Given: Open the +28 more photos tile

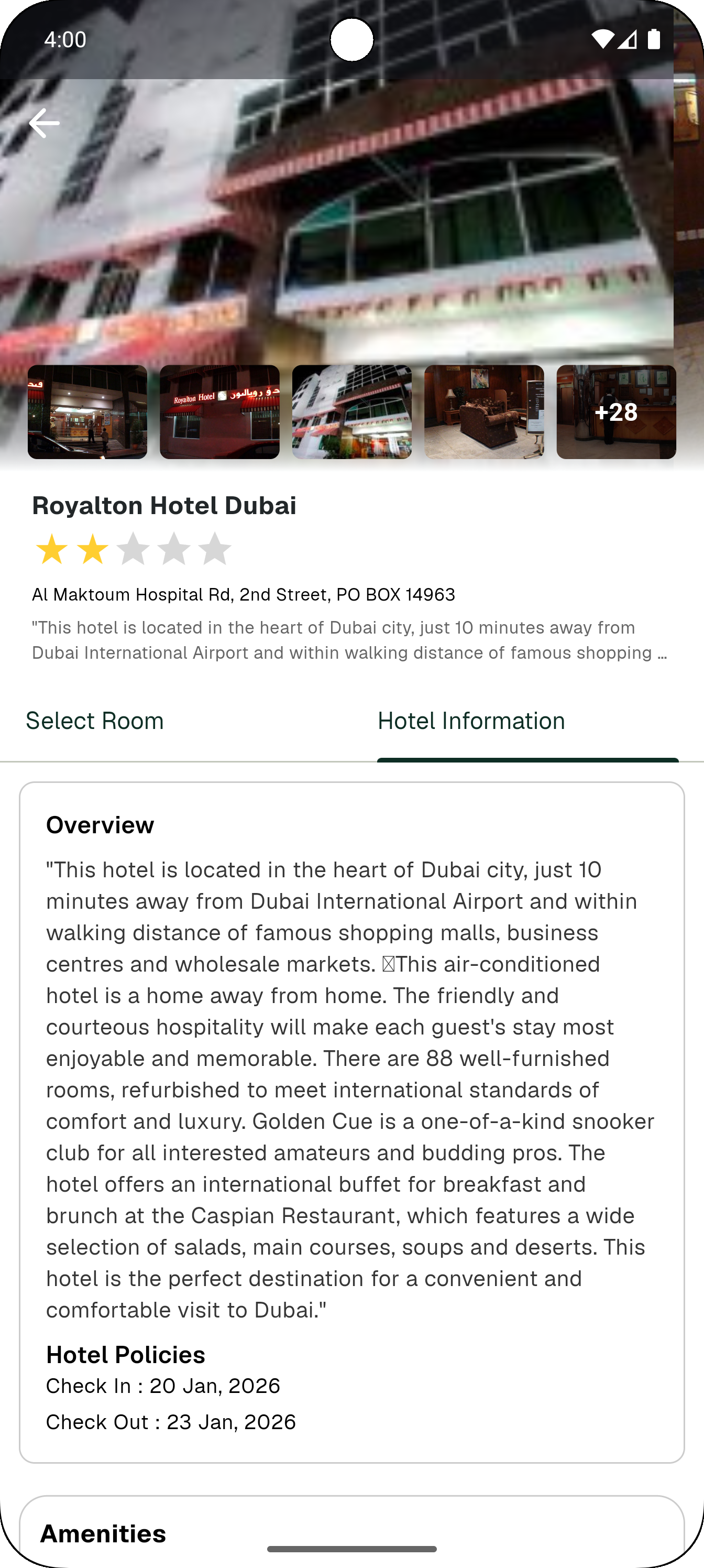Looking at the screenshot, I should pyautogui.click(x=616, y=411).
